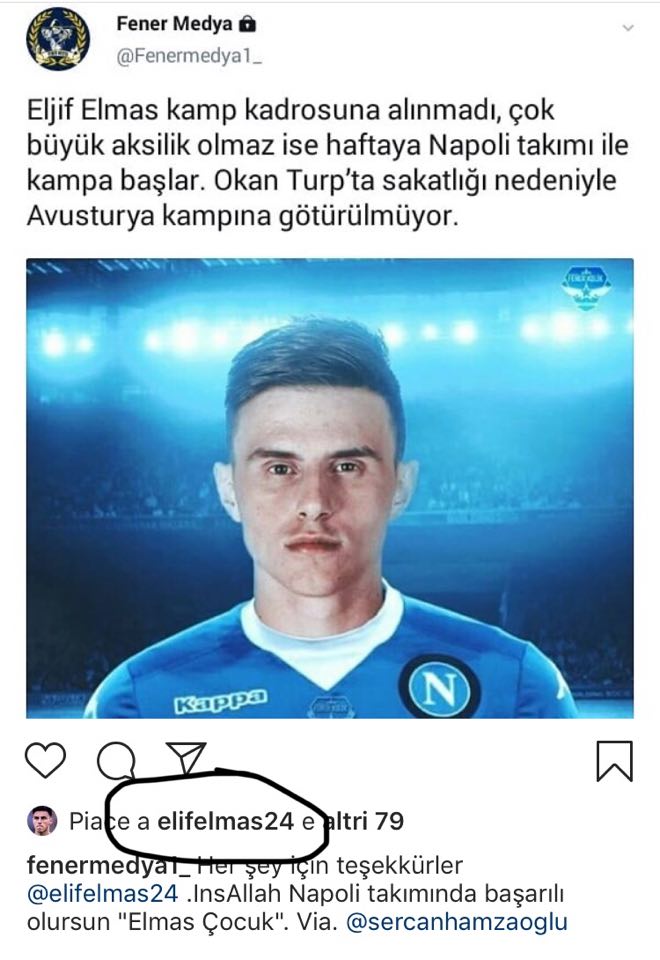Screen dimensions: 660x960
Task: Open the comments on this post
Action: click(x=116, y=763)
